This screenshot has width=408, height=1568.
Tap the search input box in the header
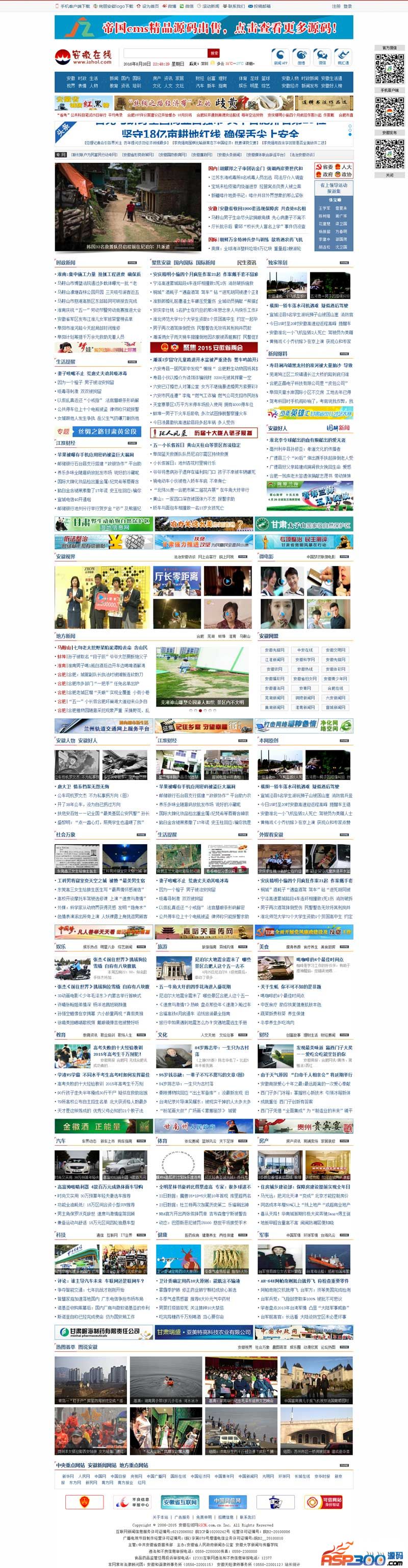(164, 54)
